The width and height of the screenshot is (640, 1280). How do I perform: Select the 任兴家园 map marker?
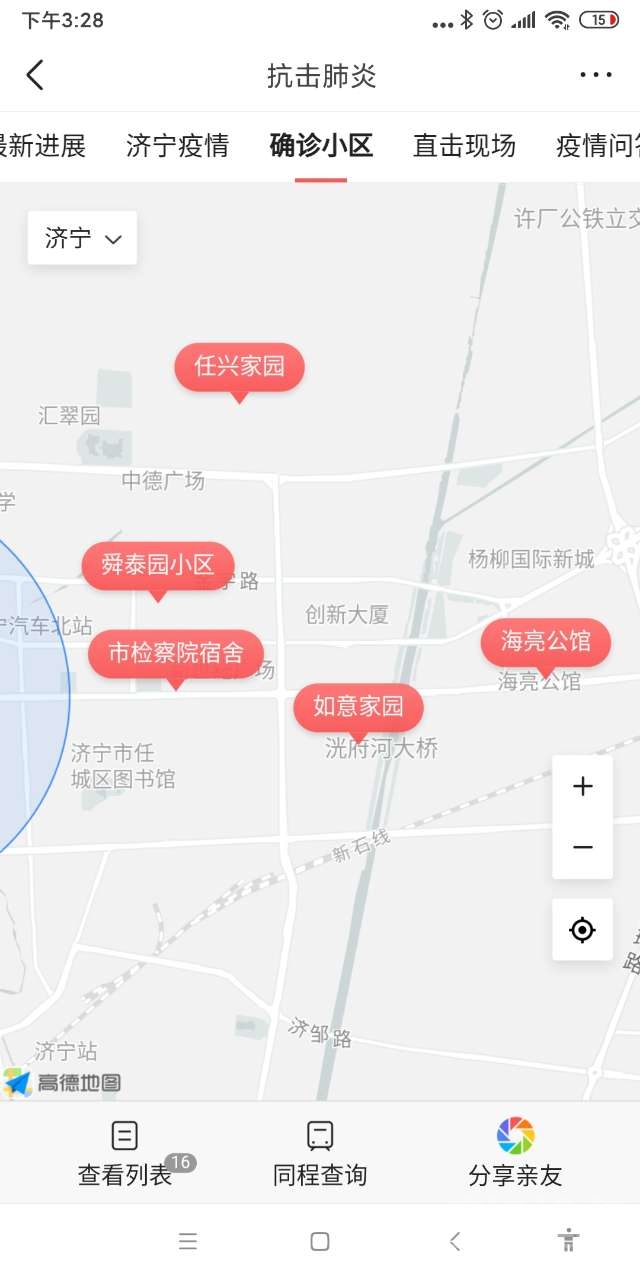tap(239, 367)
